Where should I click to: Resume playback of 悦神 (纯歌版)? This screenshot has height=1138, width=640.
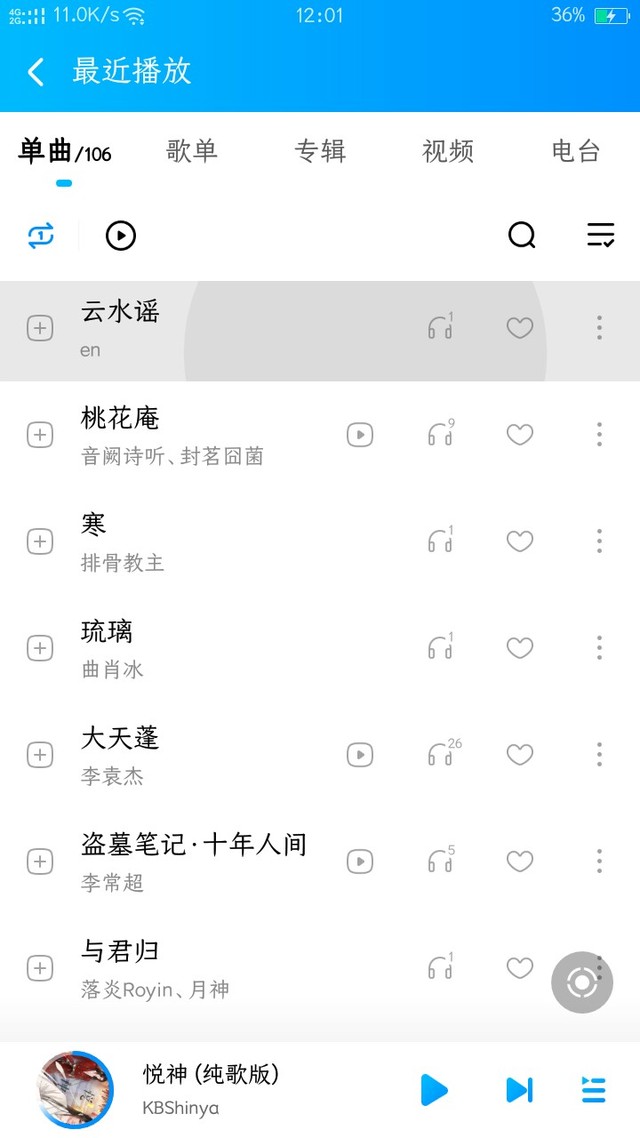434,1090
